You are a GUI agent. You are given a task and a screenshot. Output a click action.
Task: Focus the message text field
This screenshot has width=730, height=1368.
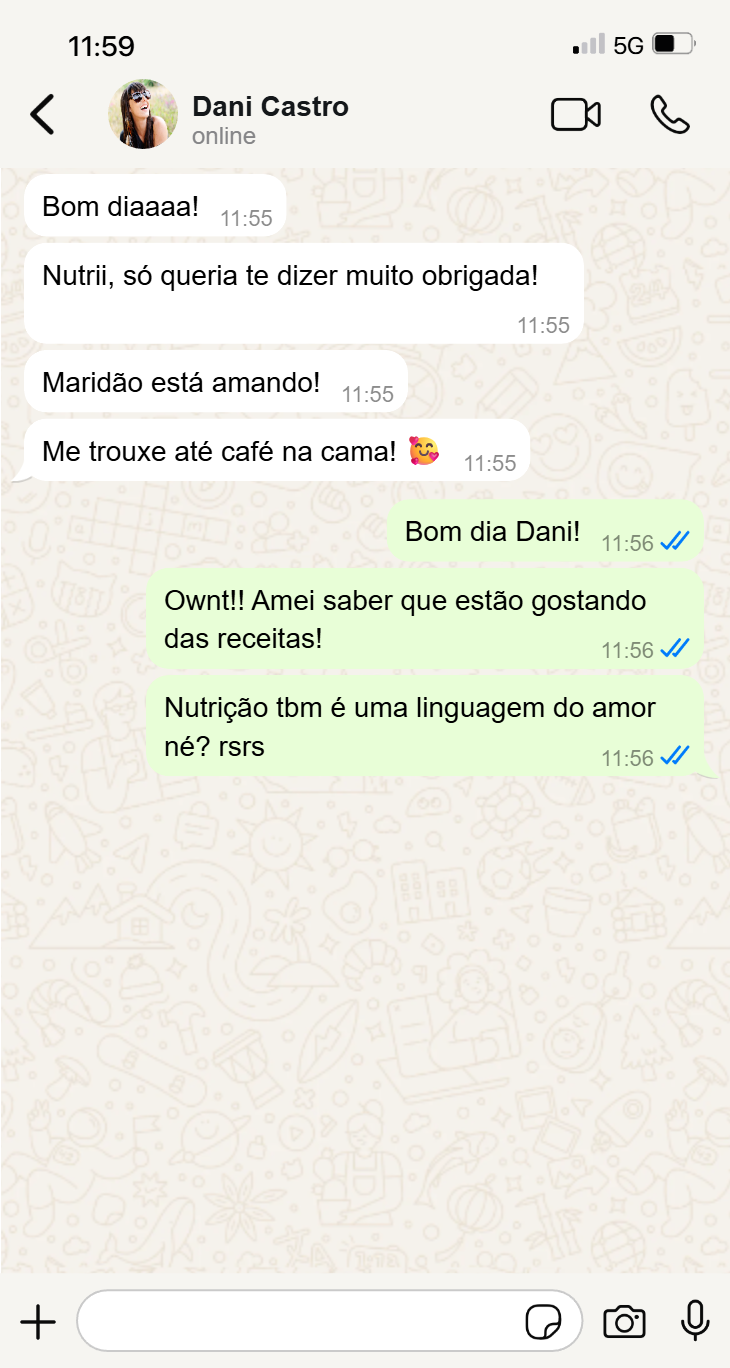[x=300, y=1322]
